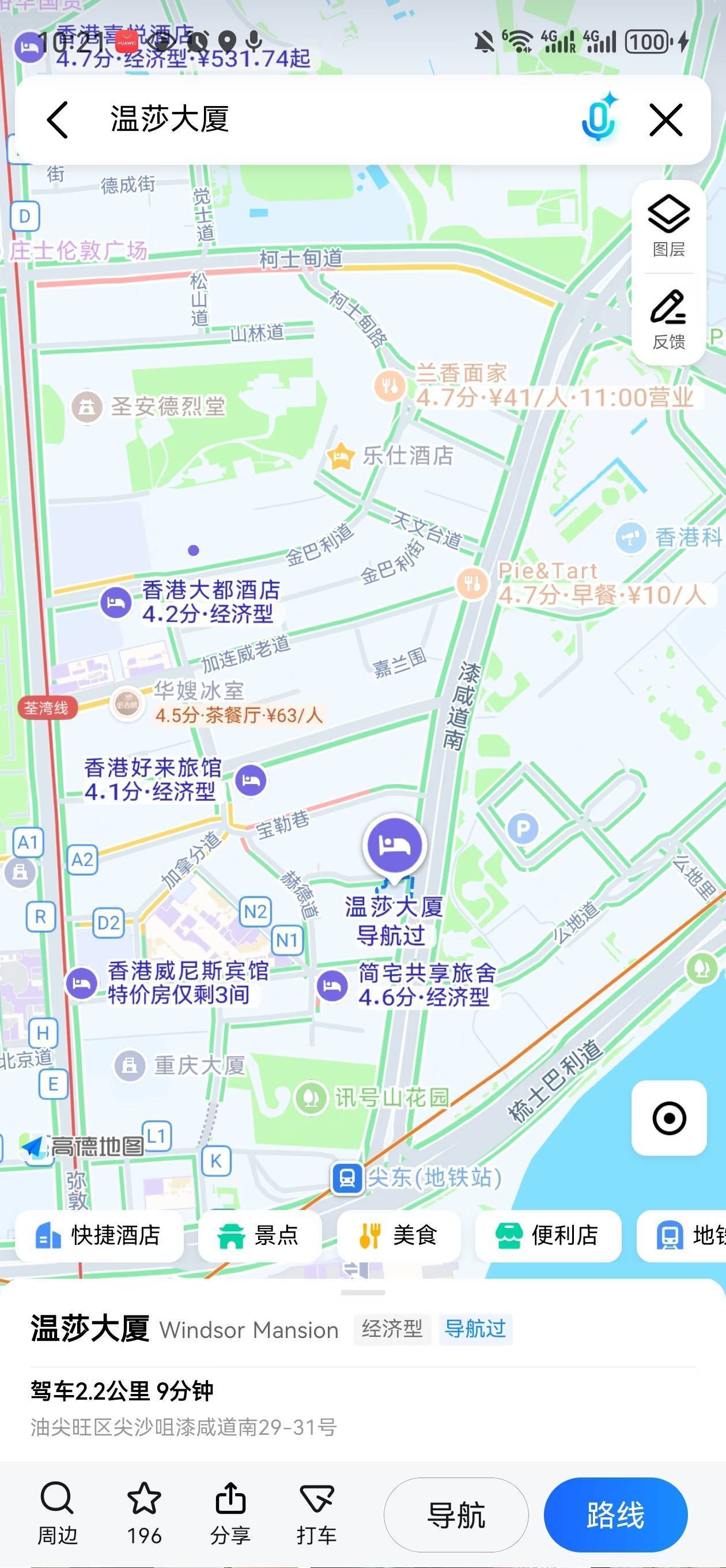Clear the search with the X
Image resolution: width=726 pixels, height=1568 pixels.
665,119
